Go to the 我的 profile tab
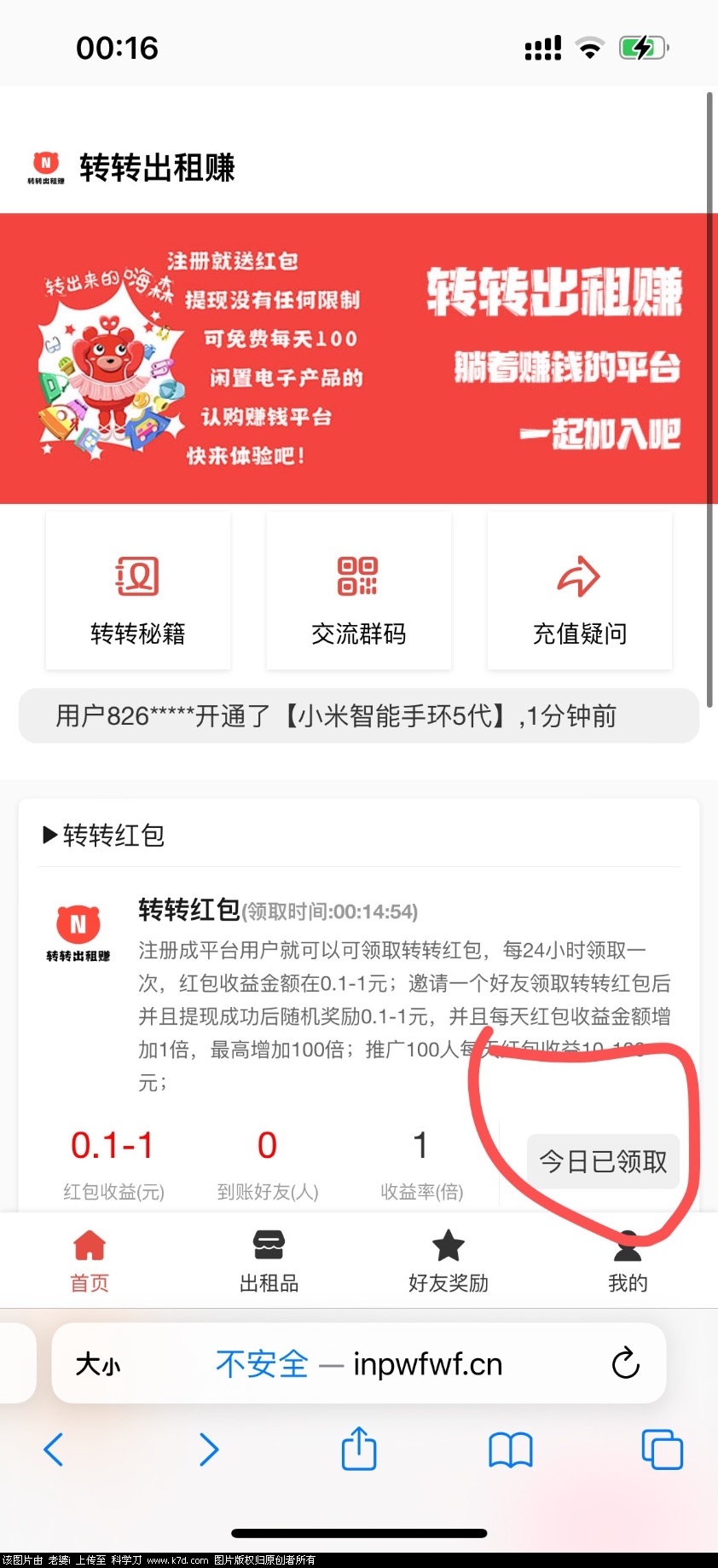This screenshot has width=718, height=1568. click(x=628, y=1261)
